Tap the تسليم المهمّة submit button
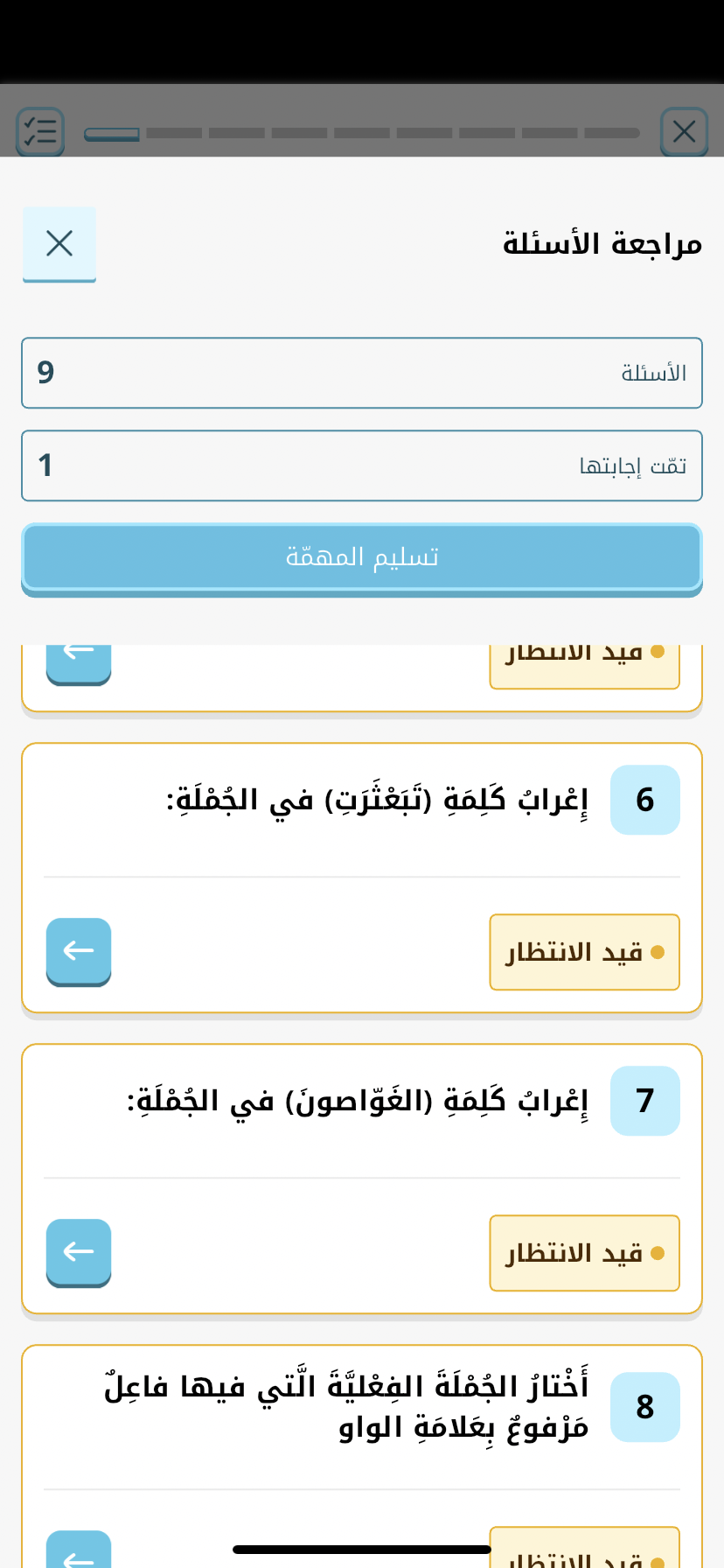This screenshot has width=724, height=1568. click(362, 557)
